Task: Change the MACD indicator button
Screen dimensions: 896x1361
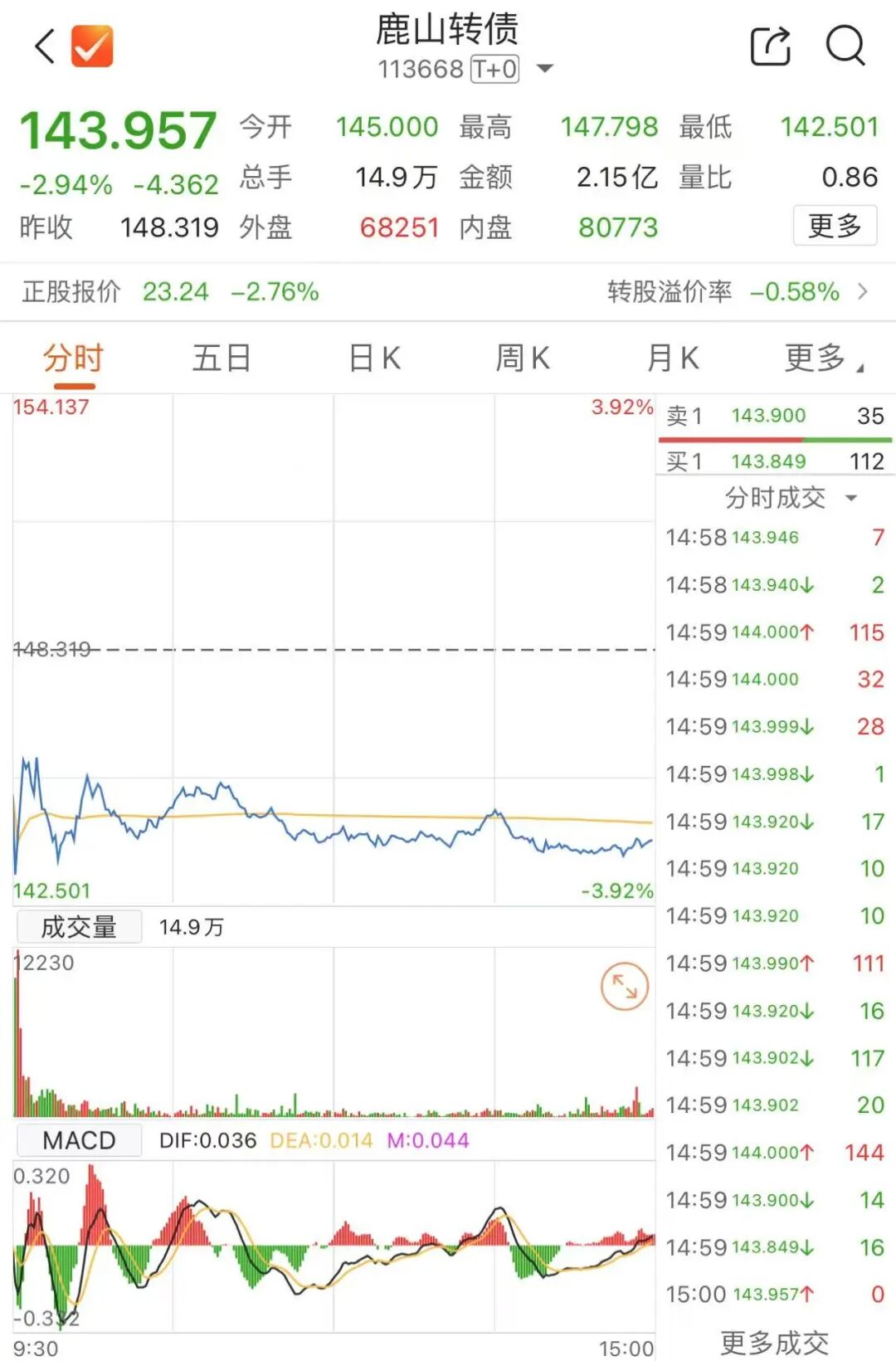Action: coord(79,1140)
